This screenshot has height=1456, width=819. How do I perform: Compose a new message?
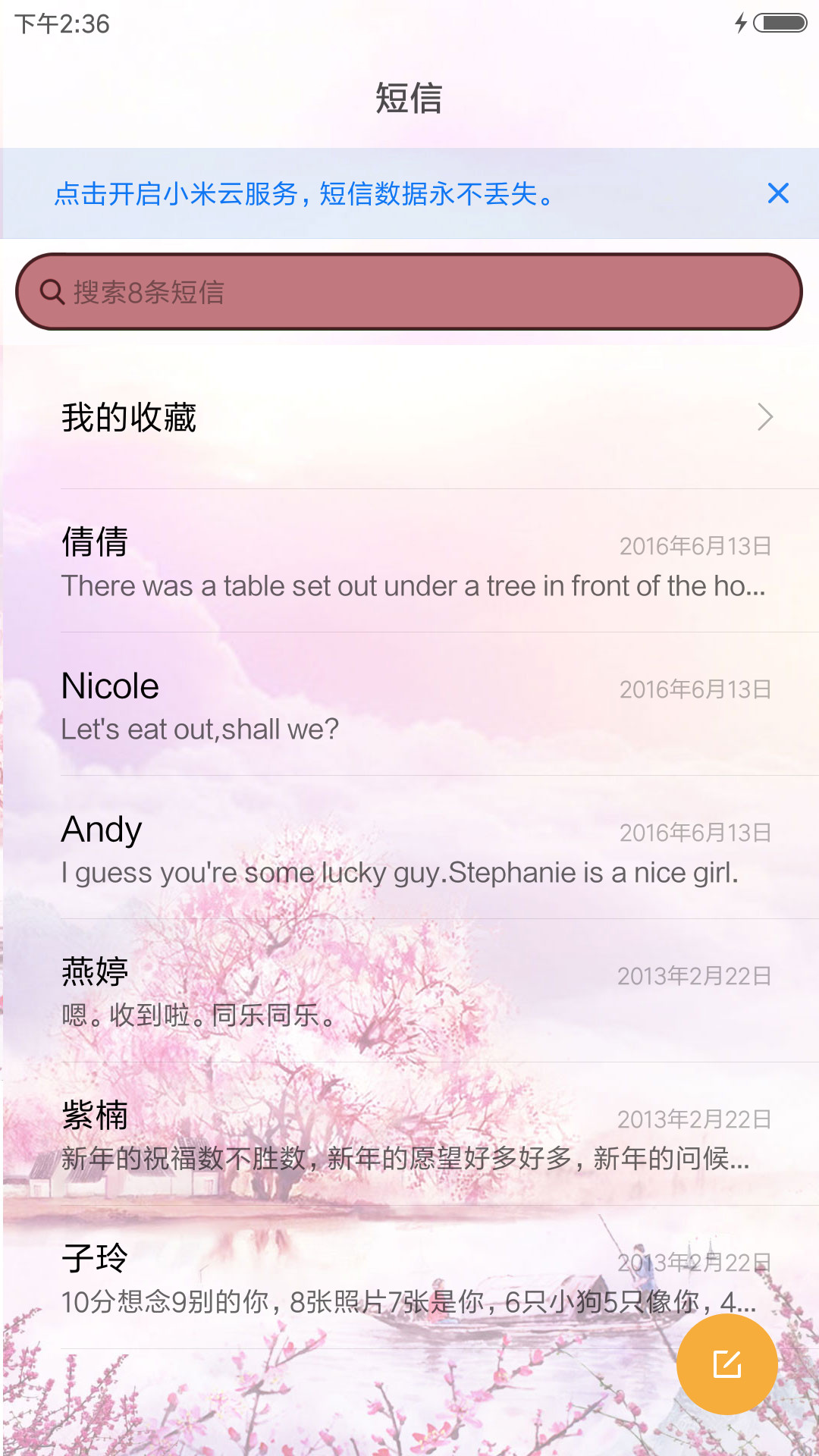click(727, 1364)
